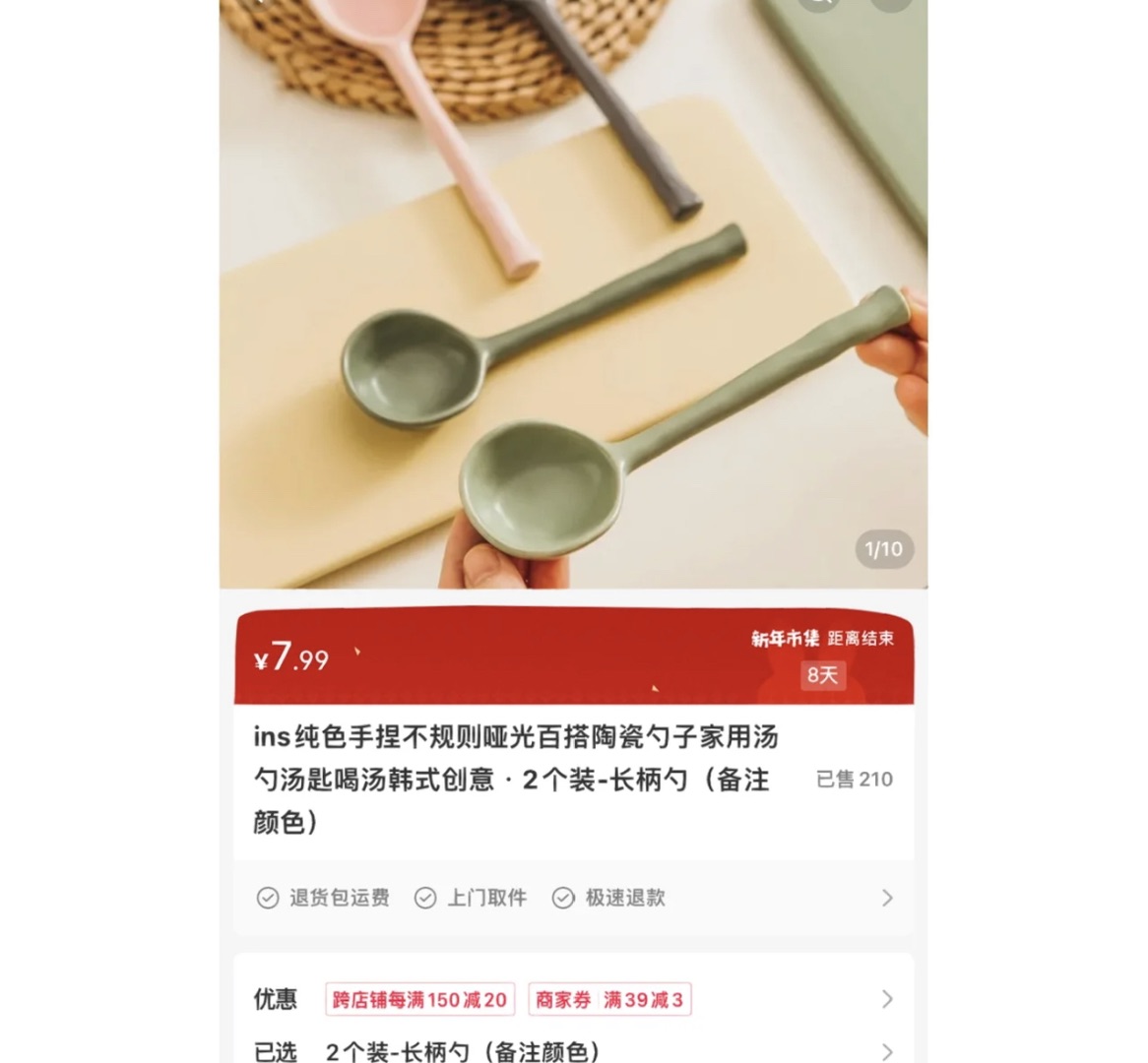Open the 已选 2个装-长柄勺 options row
The height and width of the screenshot is (1063, 1148).
(x=573, y=1051)
